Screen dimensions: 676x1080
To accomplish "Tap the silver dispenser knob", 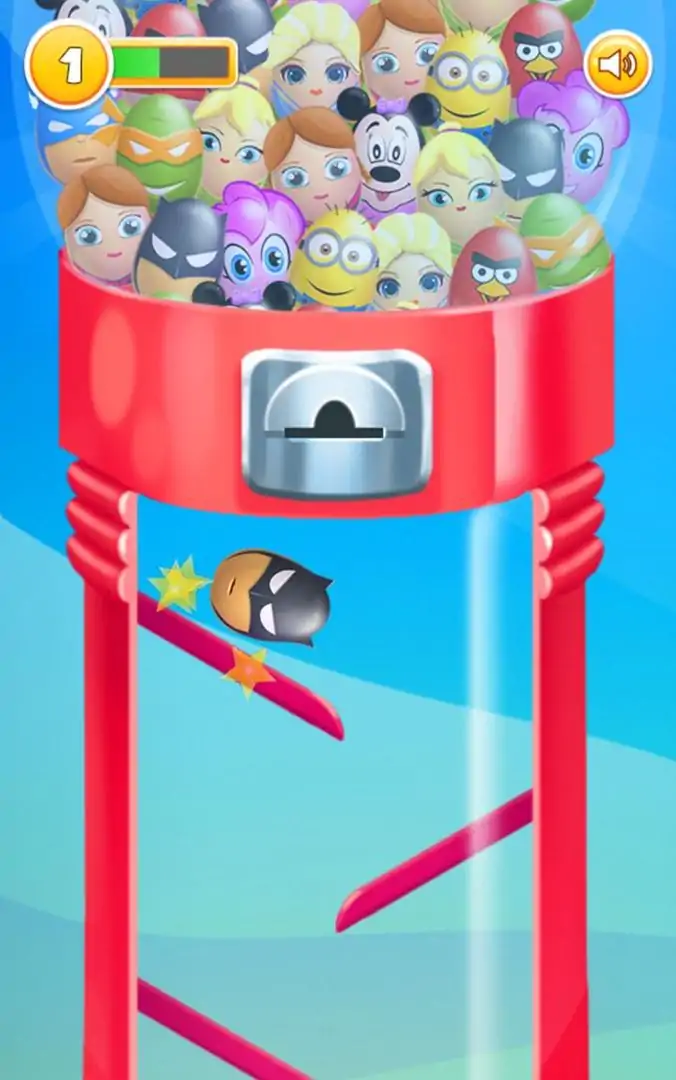I will pos(337,423).
